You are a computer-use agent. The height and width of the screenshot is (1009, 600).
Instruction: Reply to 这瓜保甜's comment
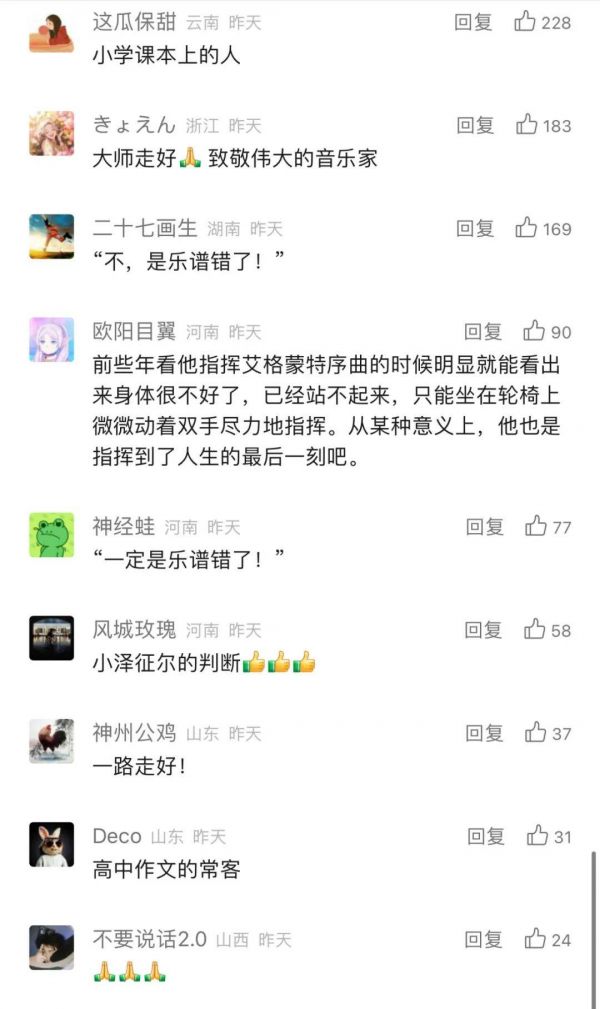click(x=473, y=23)
